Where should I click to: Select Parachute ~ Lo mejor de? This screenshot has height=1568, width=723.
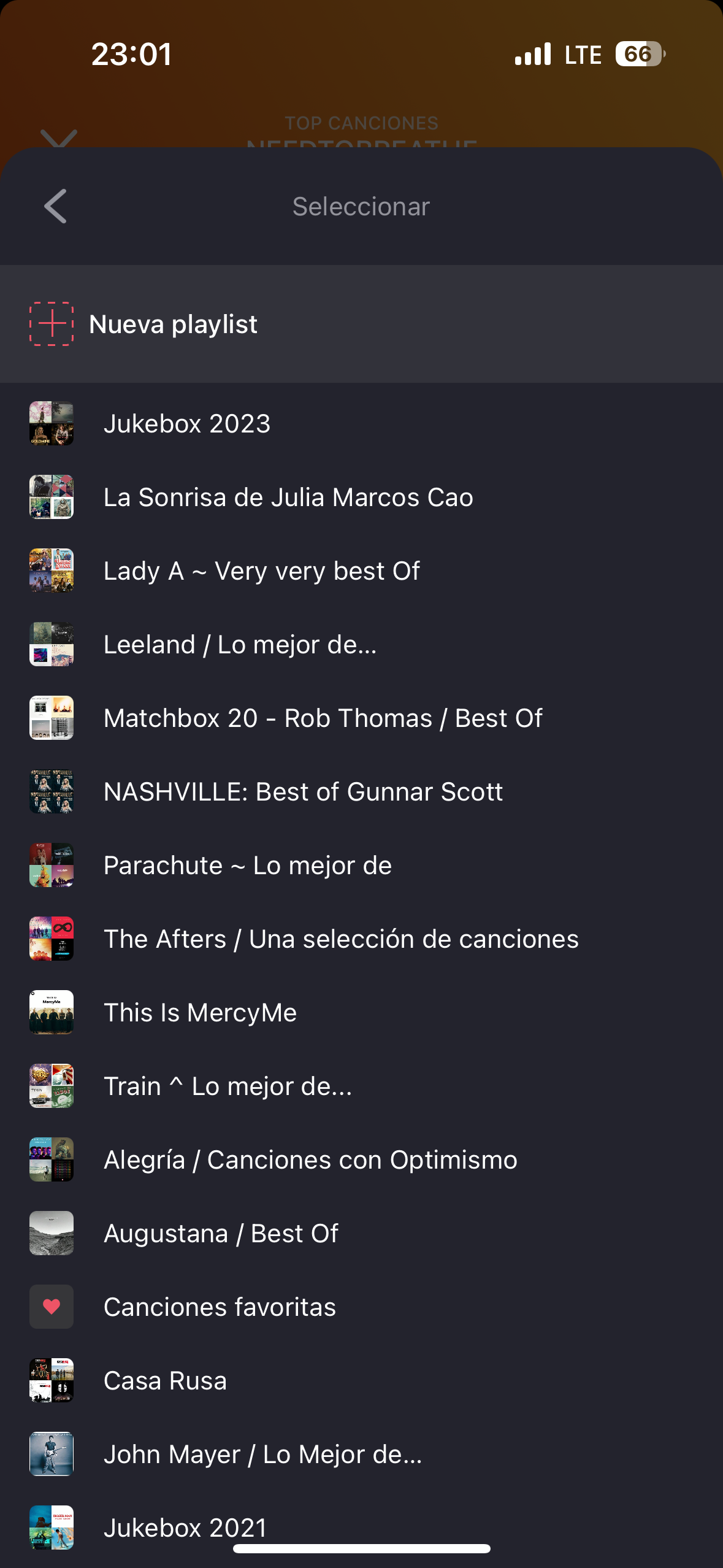tap(247, 866)
